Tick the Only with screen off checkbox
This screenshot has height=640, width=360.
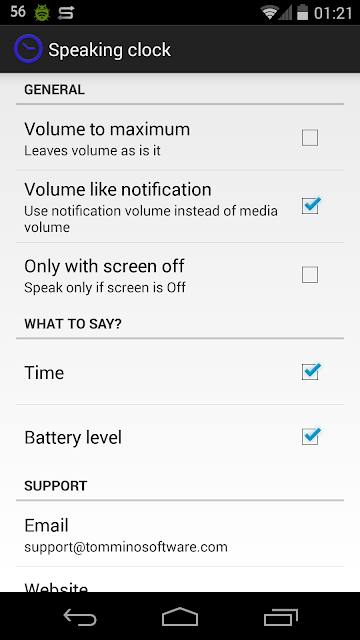[310, 275]
